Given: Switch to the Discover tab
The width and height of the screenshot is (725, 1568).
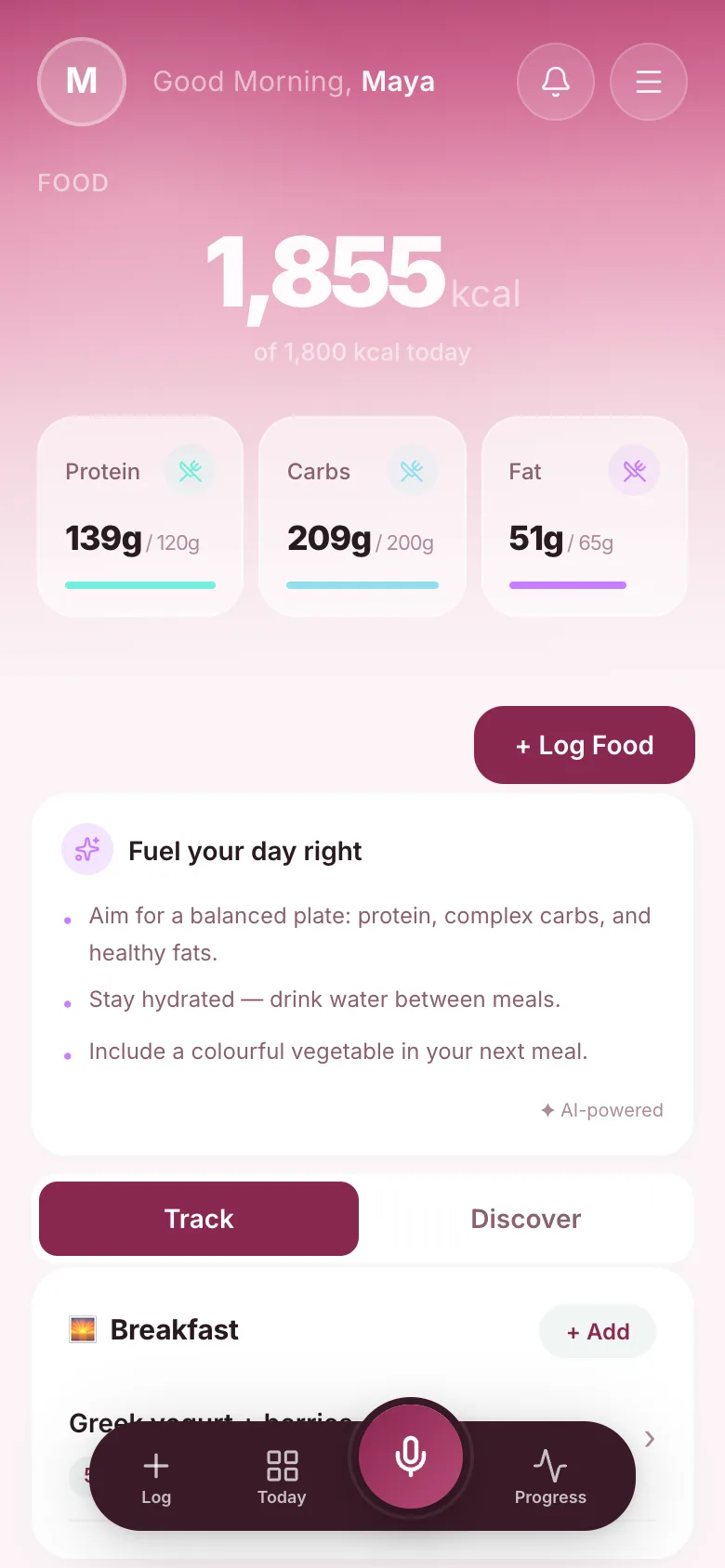Looking at the screenshot, I should point(526,1219).
